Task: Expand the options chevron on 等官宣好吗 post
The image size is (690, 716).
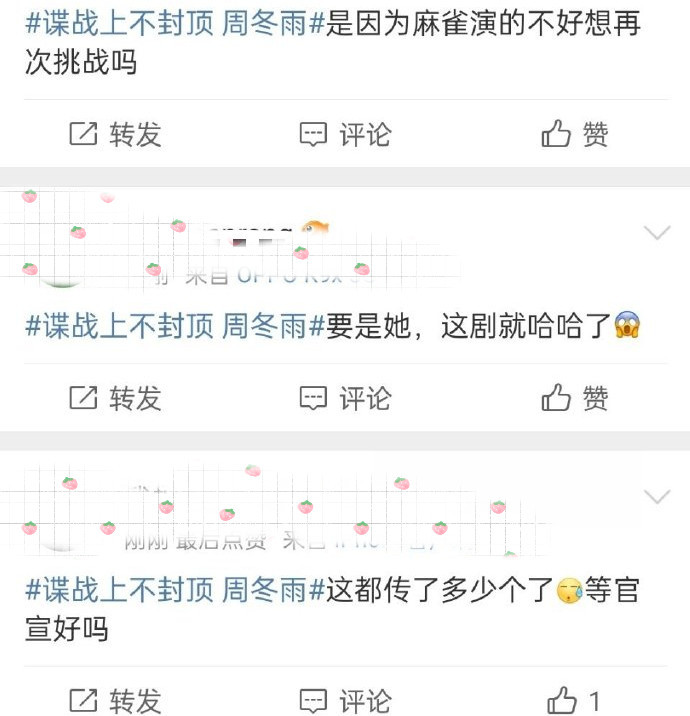Action: 657,496
